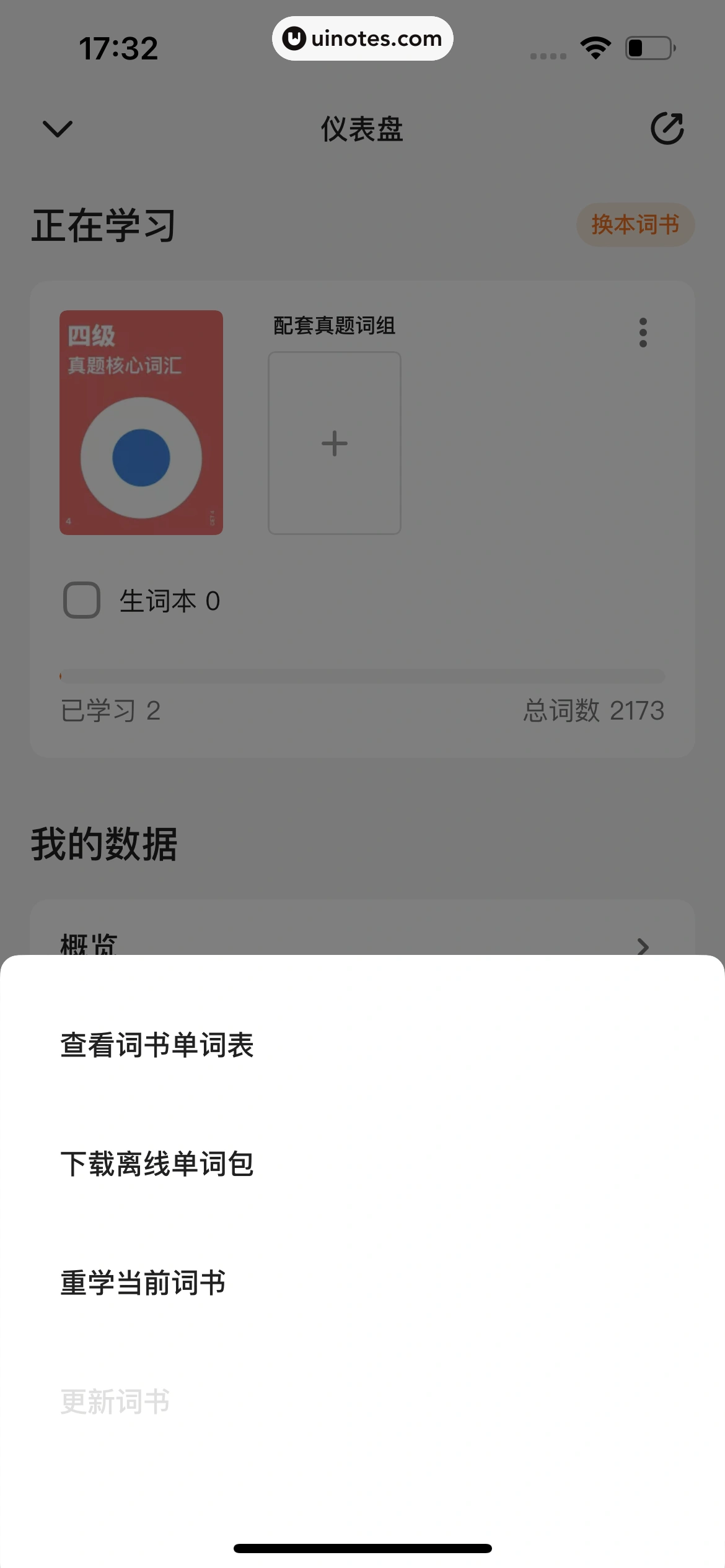Tap the disabled 更新词书 menu entry

[x=115, y=1403]
